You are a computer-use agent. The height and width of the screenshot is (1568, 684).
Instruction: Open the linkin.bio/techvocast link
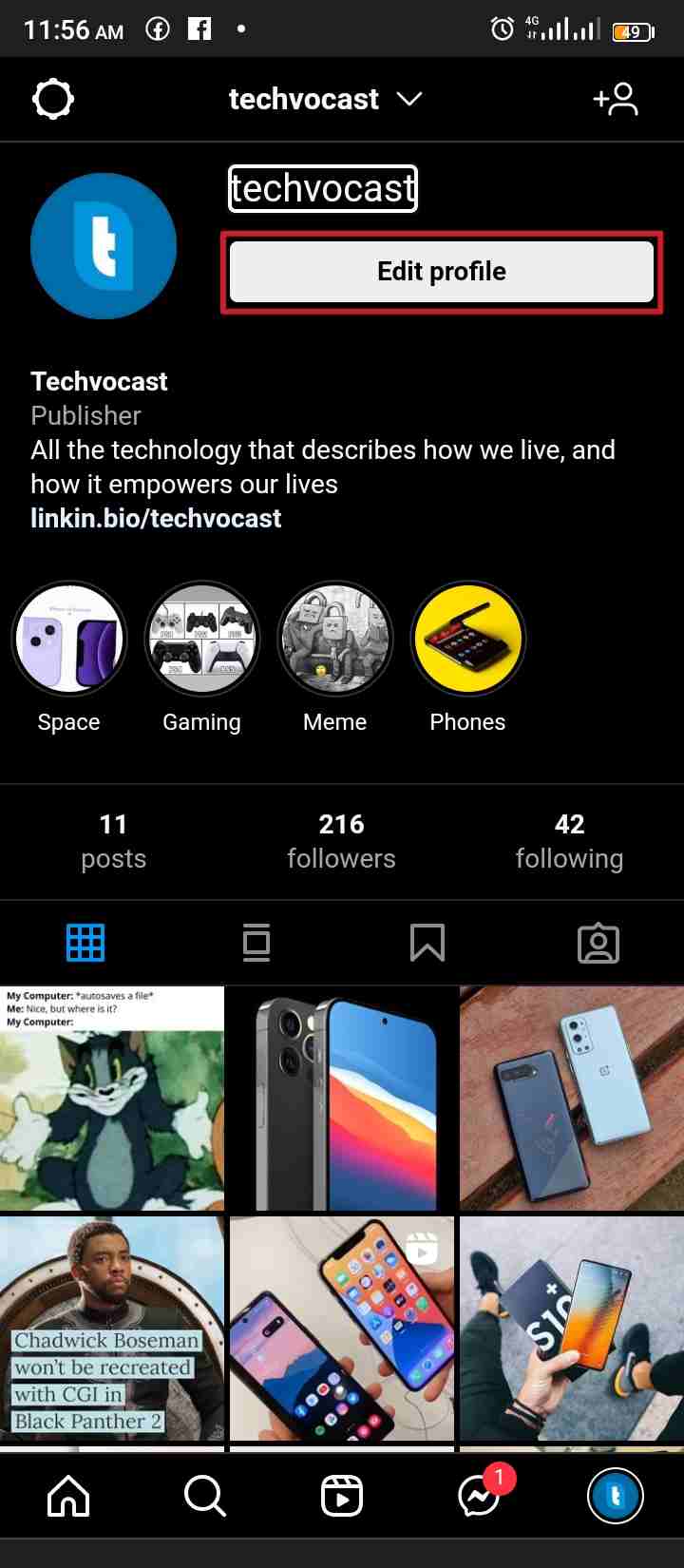coord(156,519)
